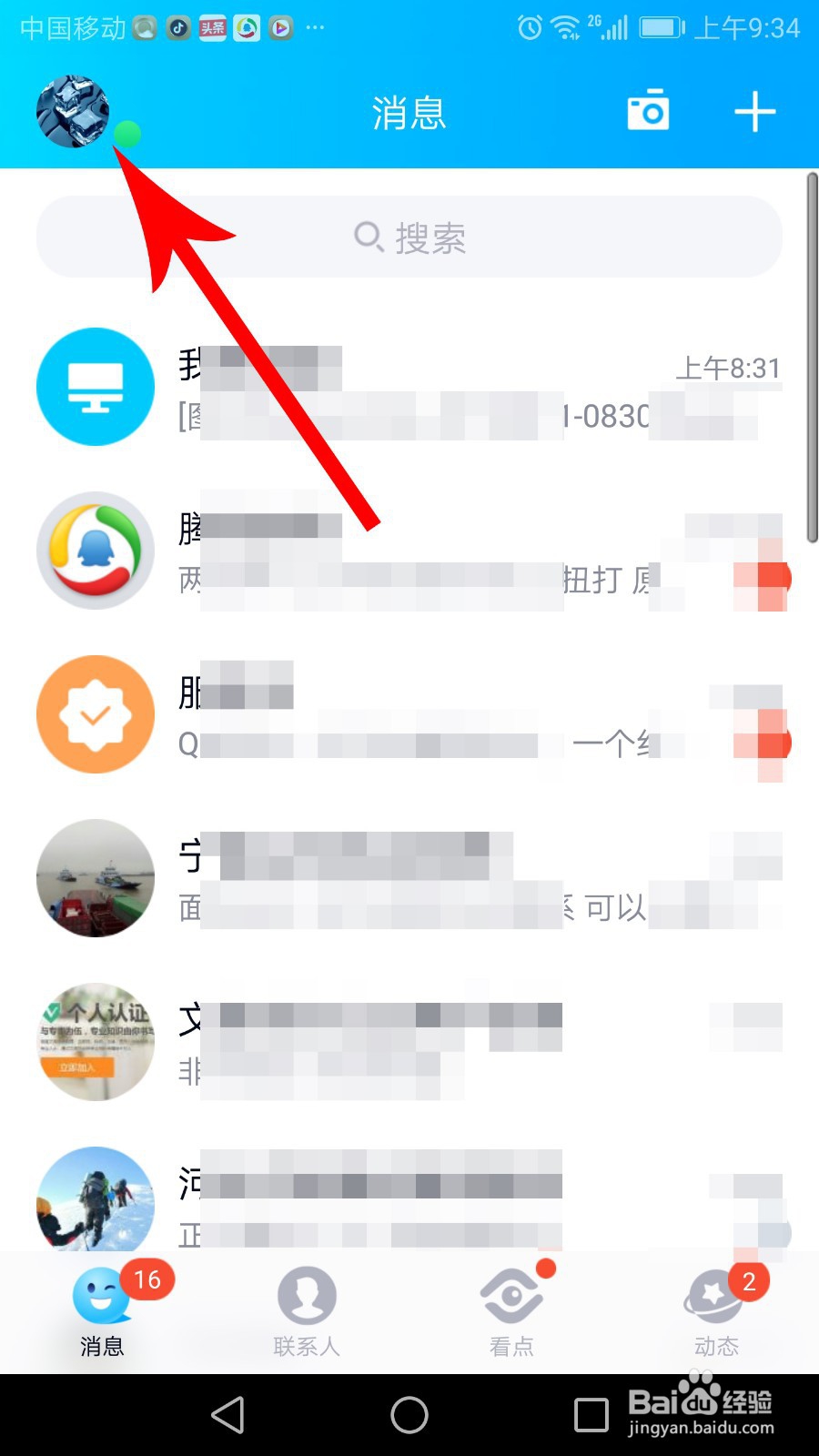Image resolution: width=819 pixels, height=1456 pixels.
Task: Tap the plus icon to add contacts
Action: coord(753,111)
